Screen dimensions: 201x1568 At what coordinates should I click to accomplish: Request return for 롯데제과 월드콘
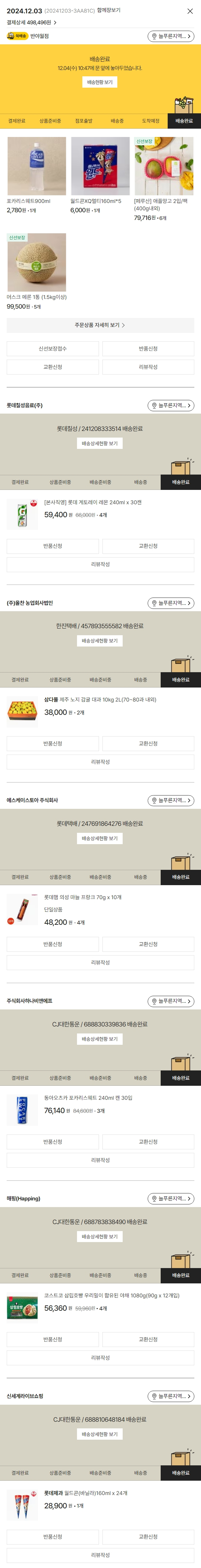click(x=53, y=1537)
